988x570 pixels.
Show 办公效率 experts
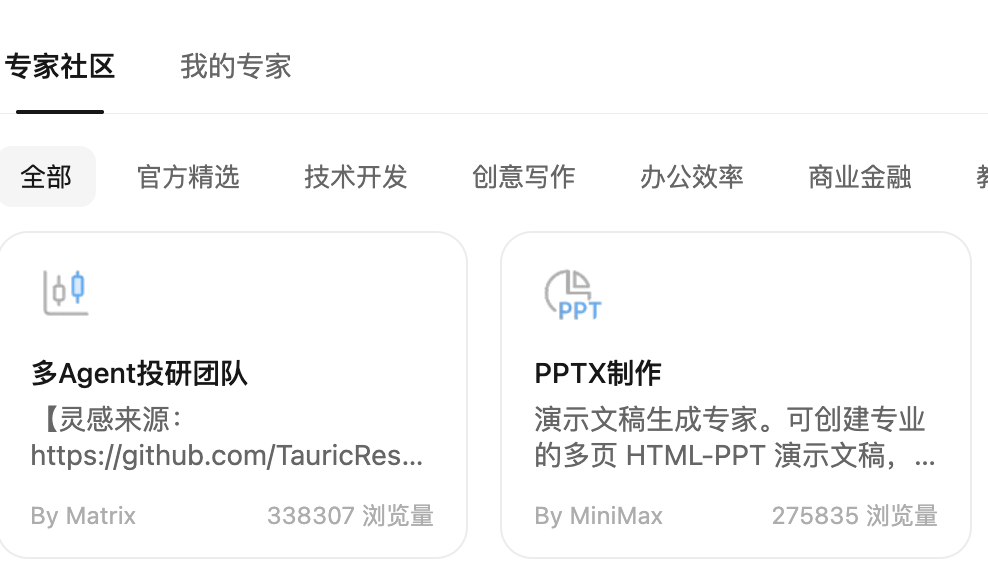click(691, 177)
